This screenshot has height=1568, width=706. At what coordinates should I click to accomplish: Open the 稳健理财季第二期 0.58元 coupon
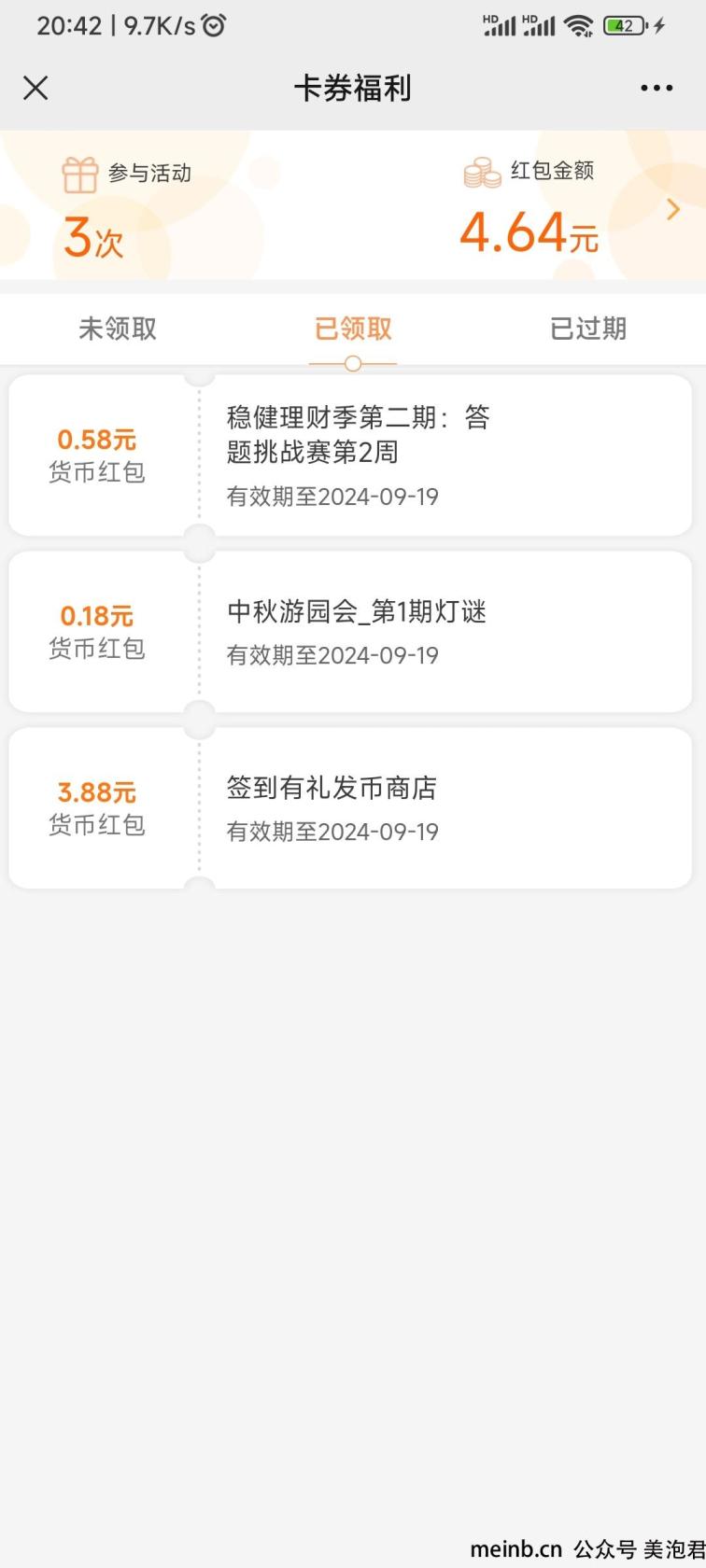click(x=350, y=455)
